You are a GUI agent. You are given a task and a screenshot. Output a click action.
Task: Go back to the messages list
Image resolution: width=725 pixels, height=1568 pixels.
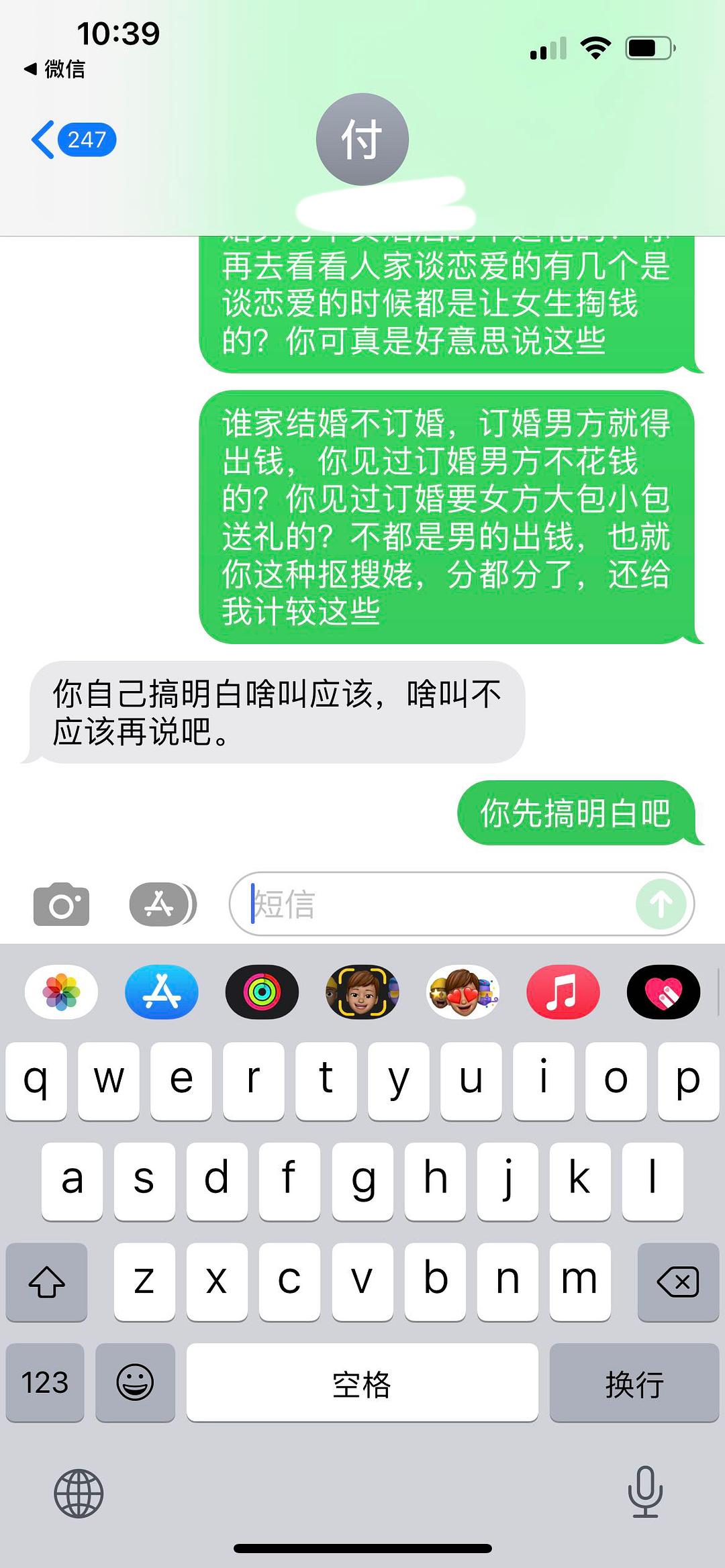point(72,140)
